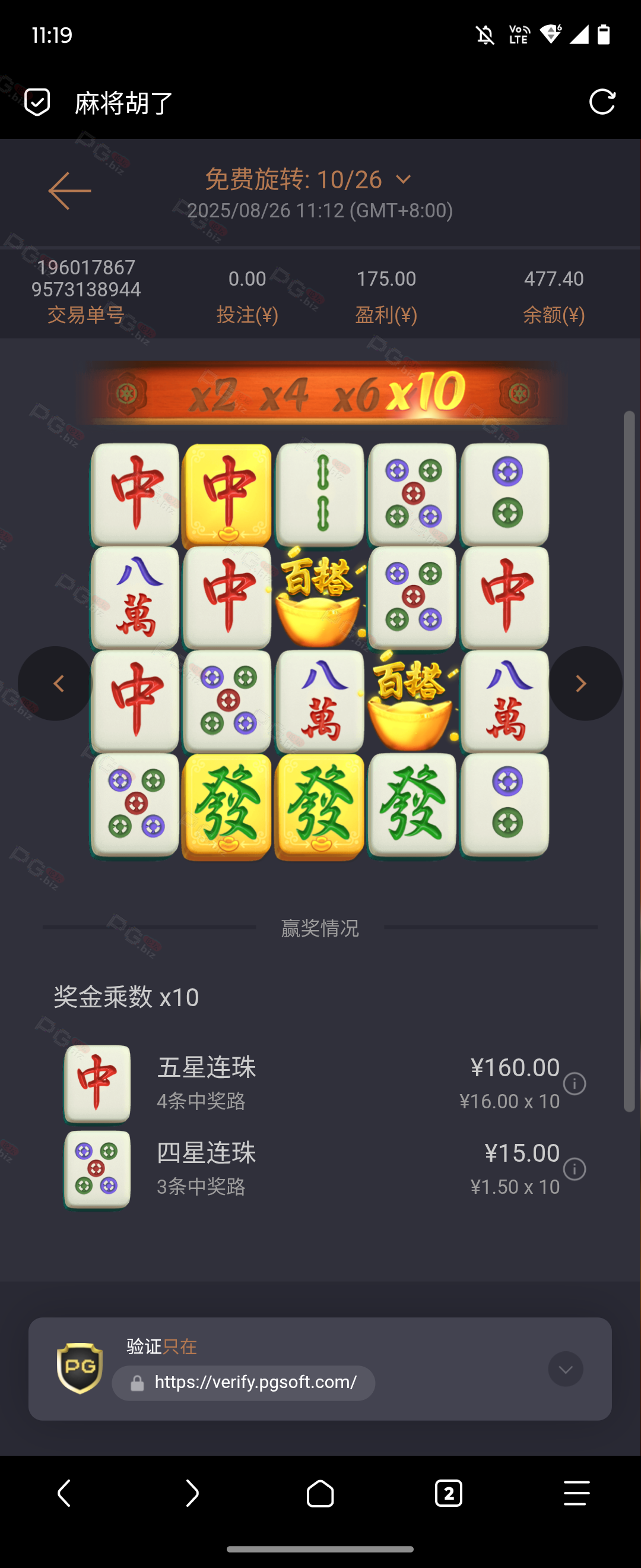Reload the page with the refresh icon
The image size is (641, 1568).
tap(602, 102)
